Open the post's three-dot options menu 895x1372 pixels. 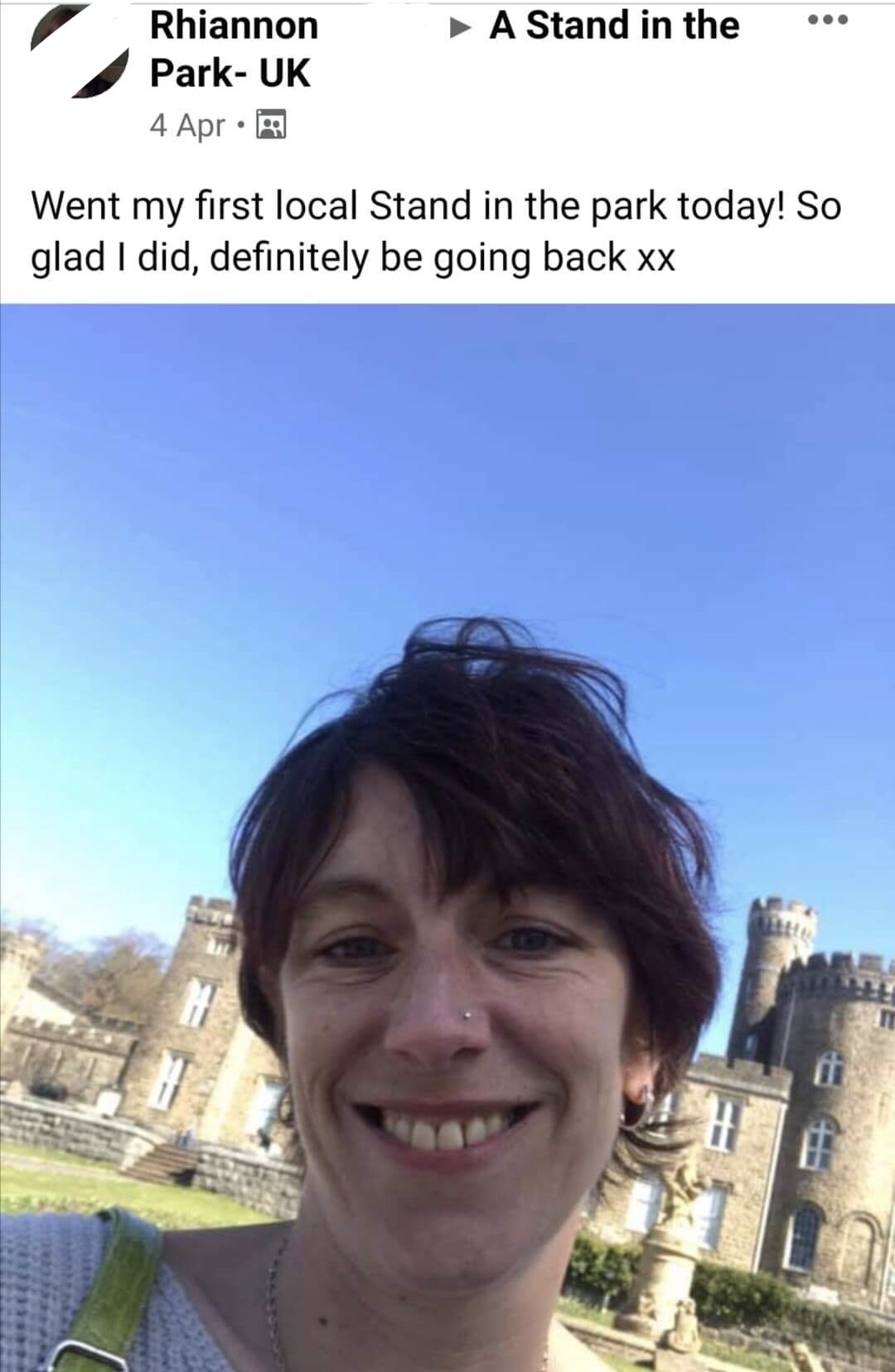pos(827,21)
